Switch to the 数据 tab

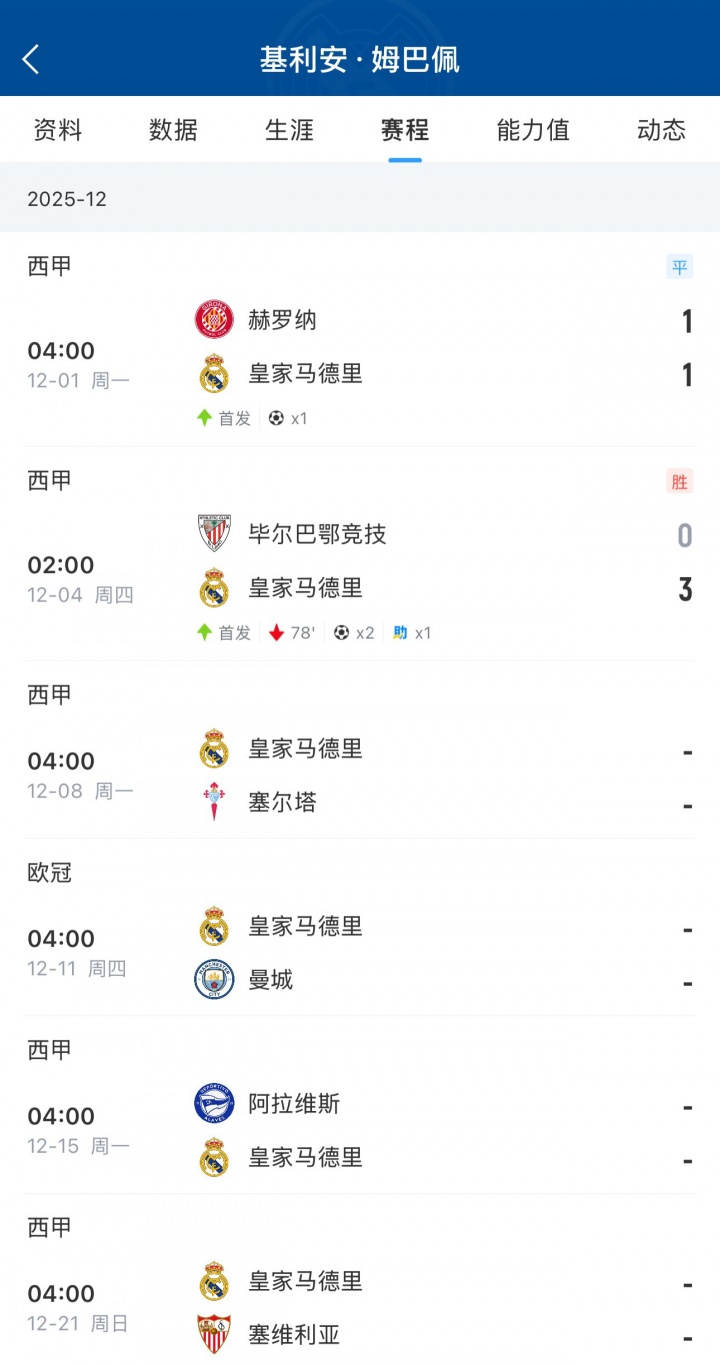tap(174, 130)
